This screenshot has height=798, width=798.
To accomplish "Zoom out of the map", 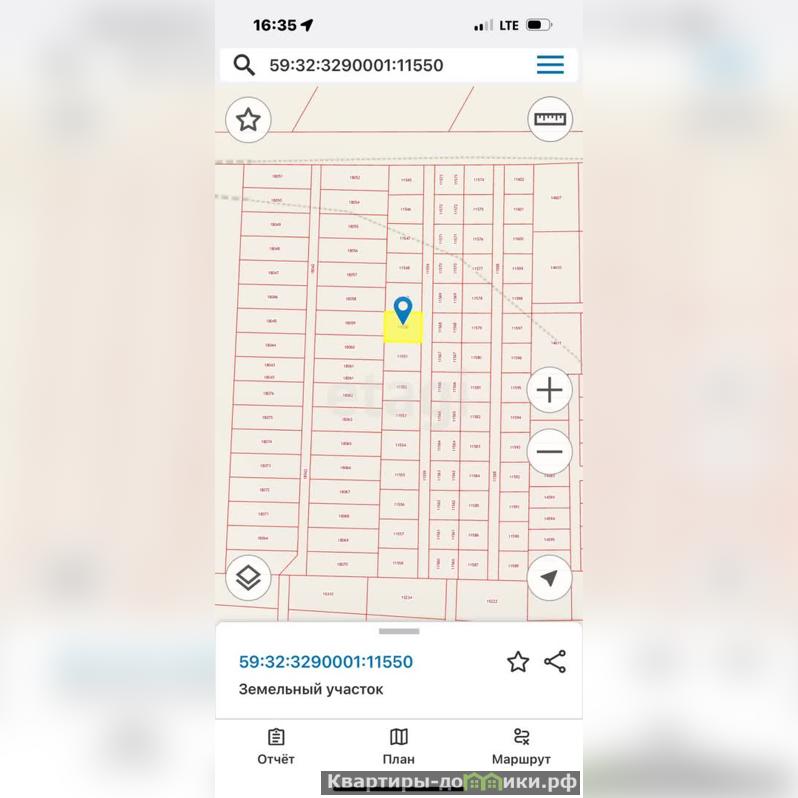I will pyautogui.click(x=550, y=452).
